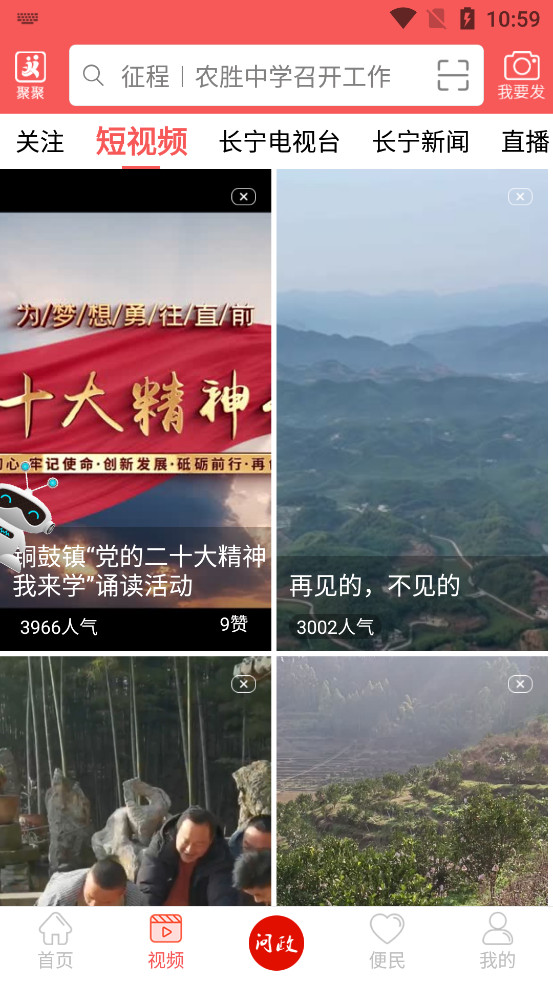Switch to the 长宁电视台 tab
The width and height of the screenshot is (553, 983).
(279, 142)
